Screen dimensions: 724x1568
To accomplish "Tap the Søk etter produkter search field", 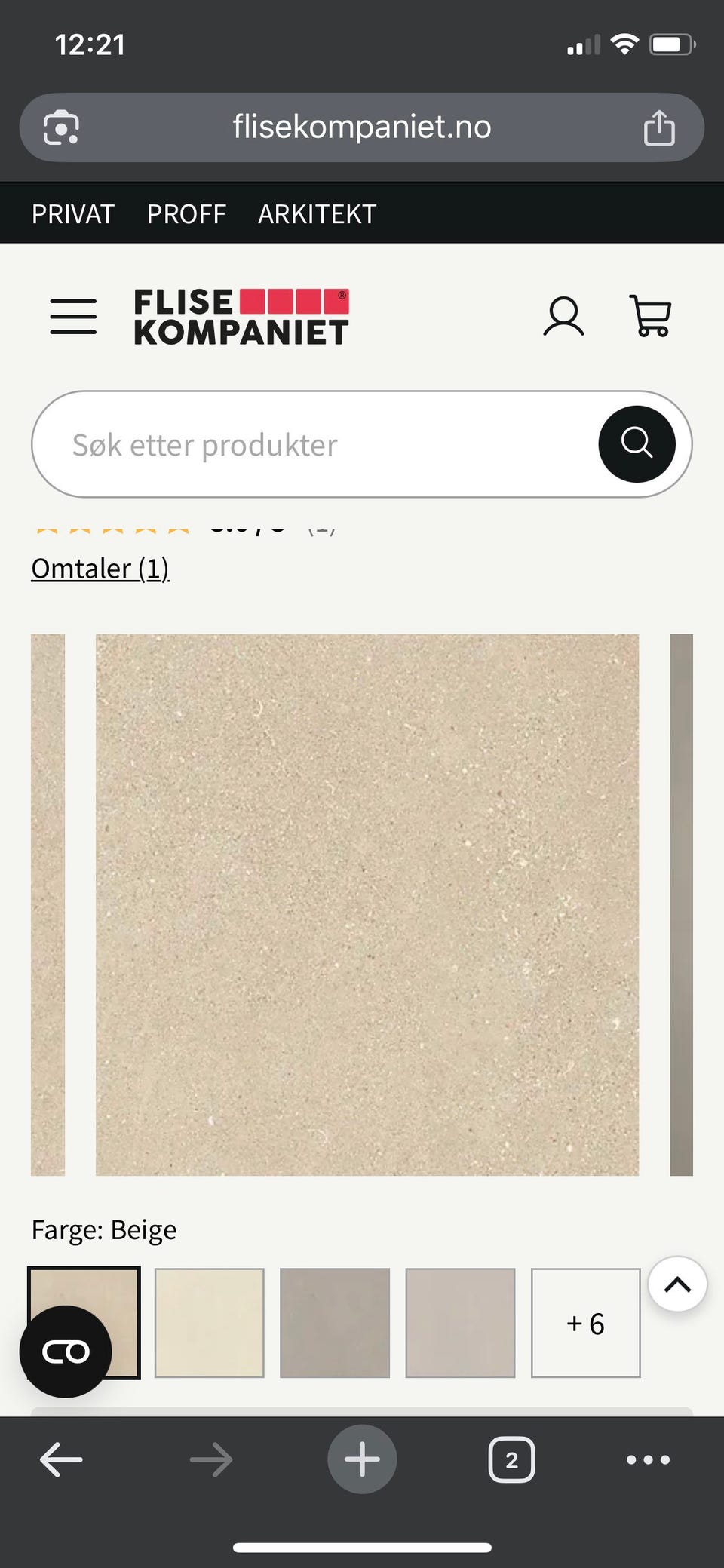I will click(x=302, y=443).
